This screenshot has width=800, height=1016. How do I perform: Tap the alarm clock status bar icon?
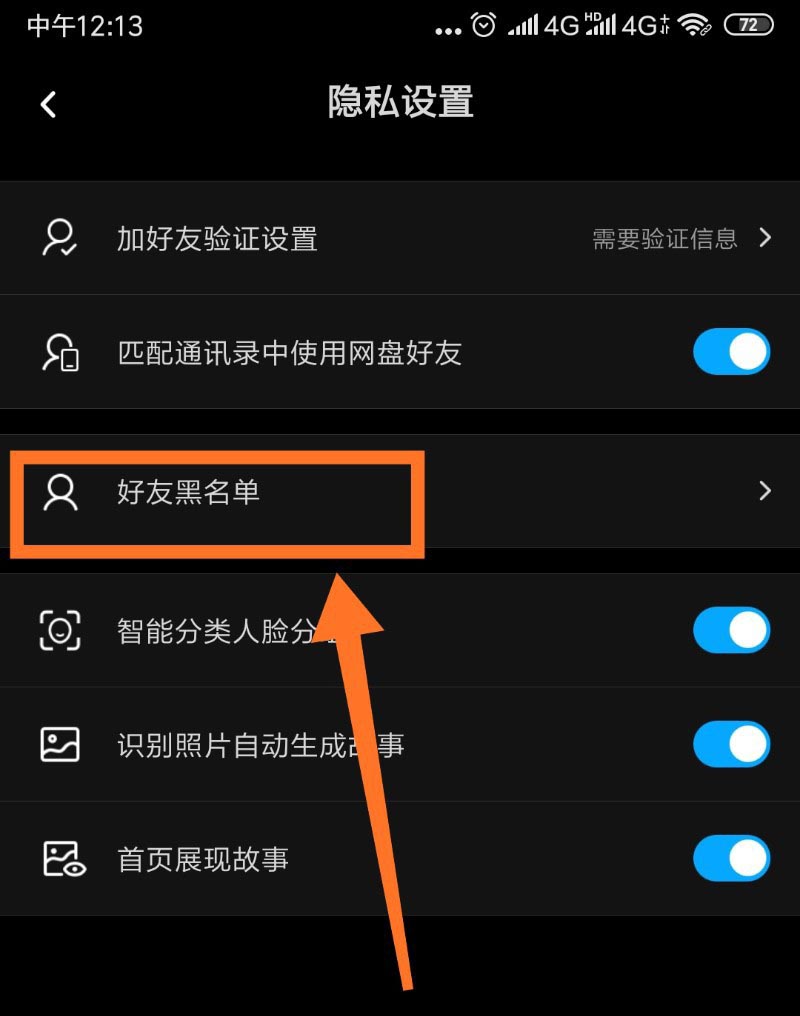(x=482, y=25)
